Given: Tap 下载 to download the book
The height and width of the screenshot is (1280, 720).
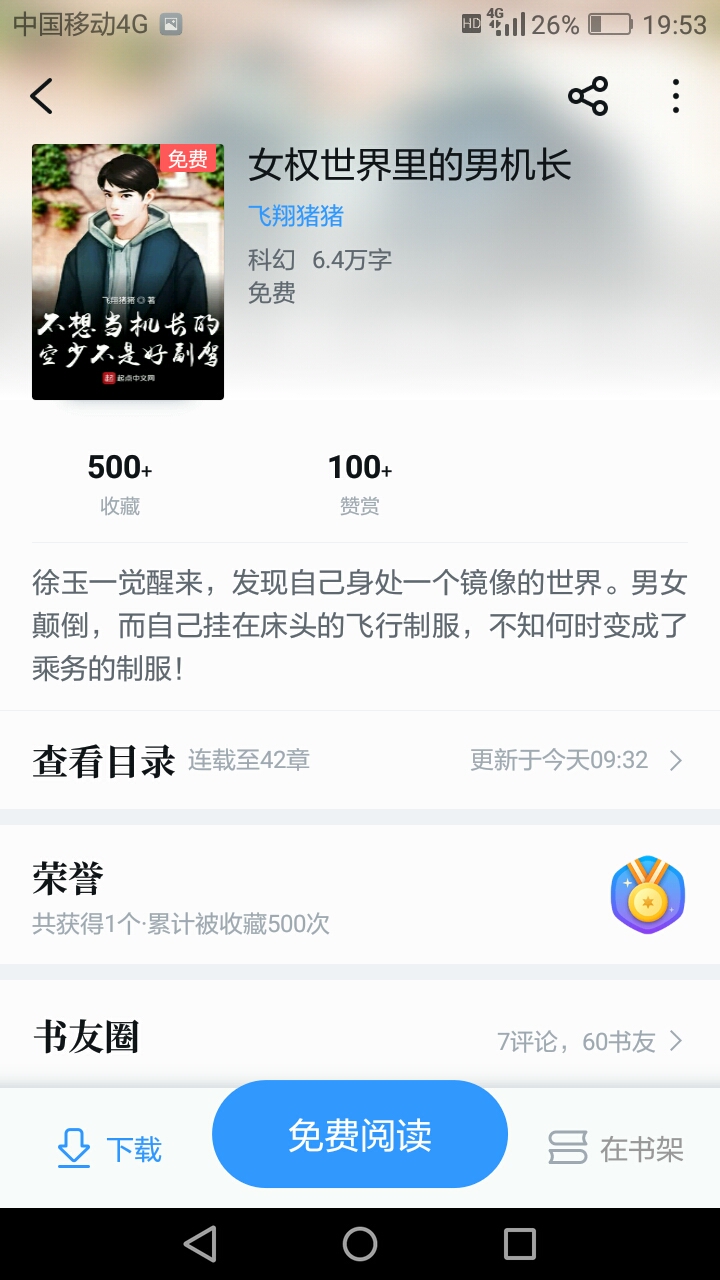Looking at the screenshot, I should click(x=110, y=1149).
